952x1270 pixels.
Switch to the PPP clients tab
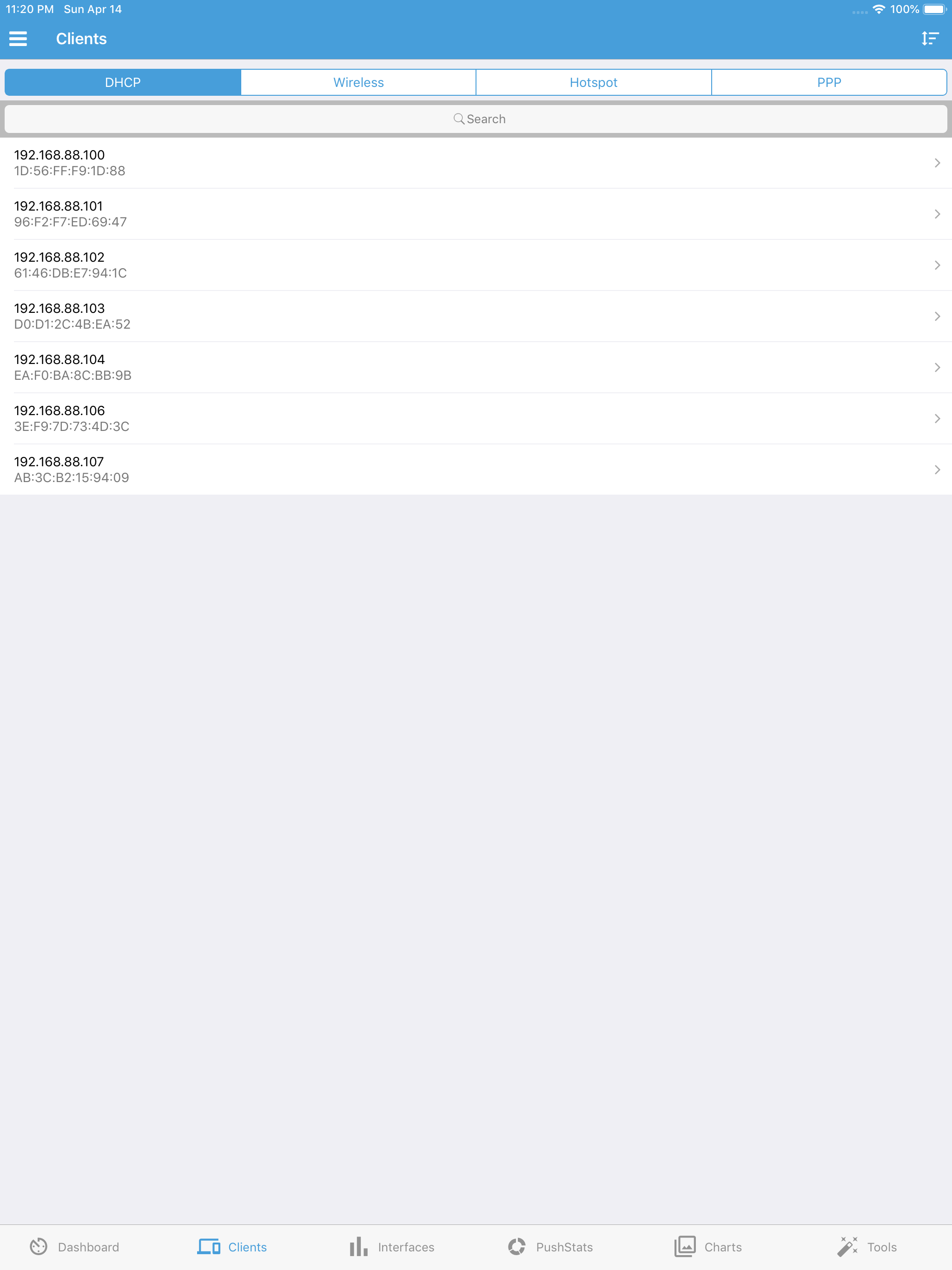click(828, 82)
